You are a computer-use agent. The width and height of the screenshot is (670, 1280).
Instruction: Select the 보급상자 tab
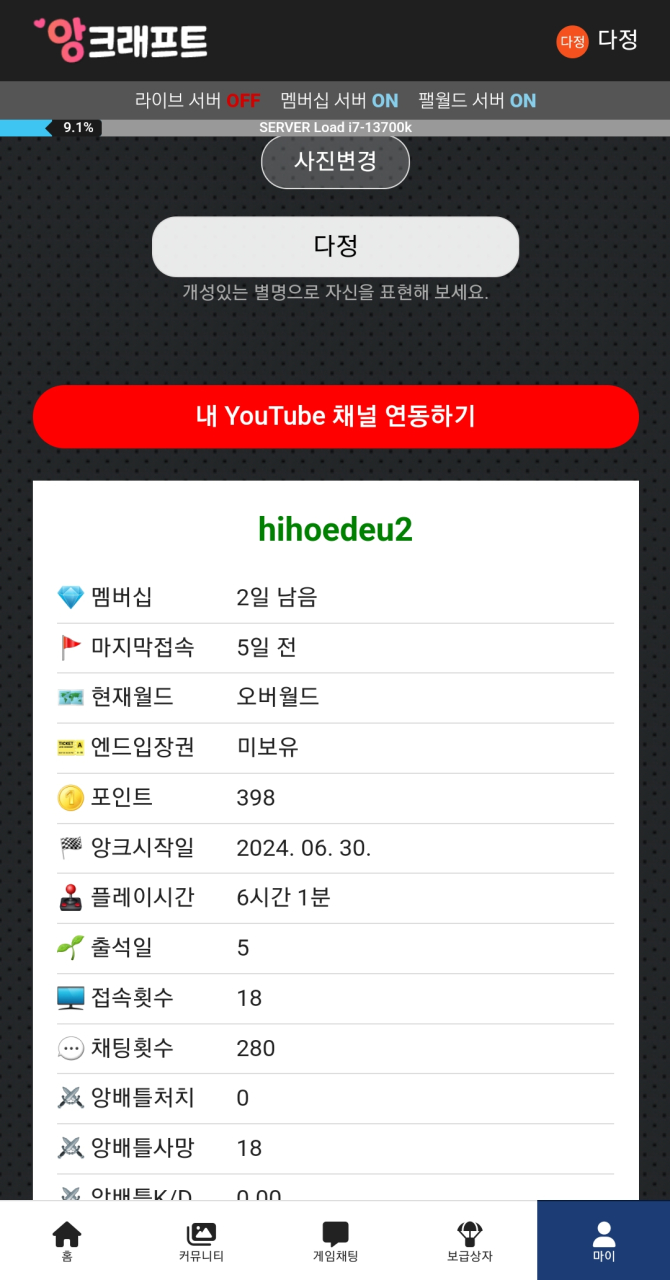(x=469, y=1241)
